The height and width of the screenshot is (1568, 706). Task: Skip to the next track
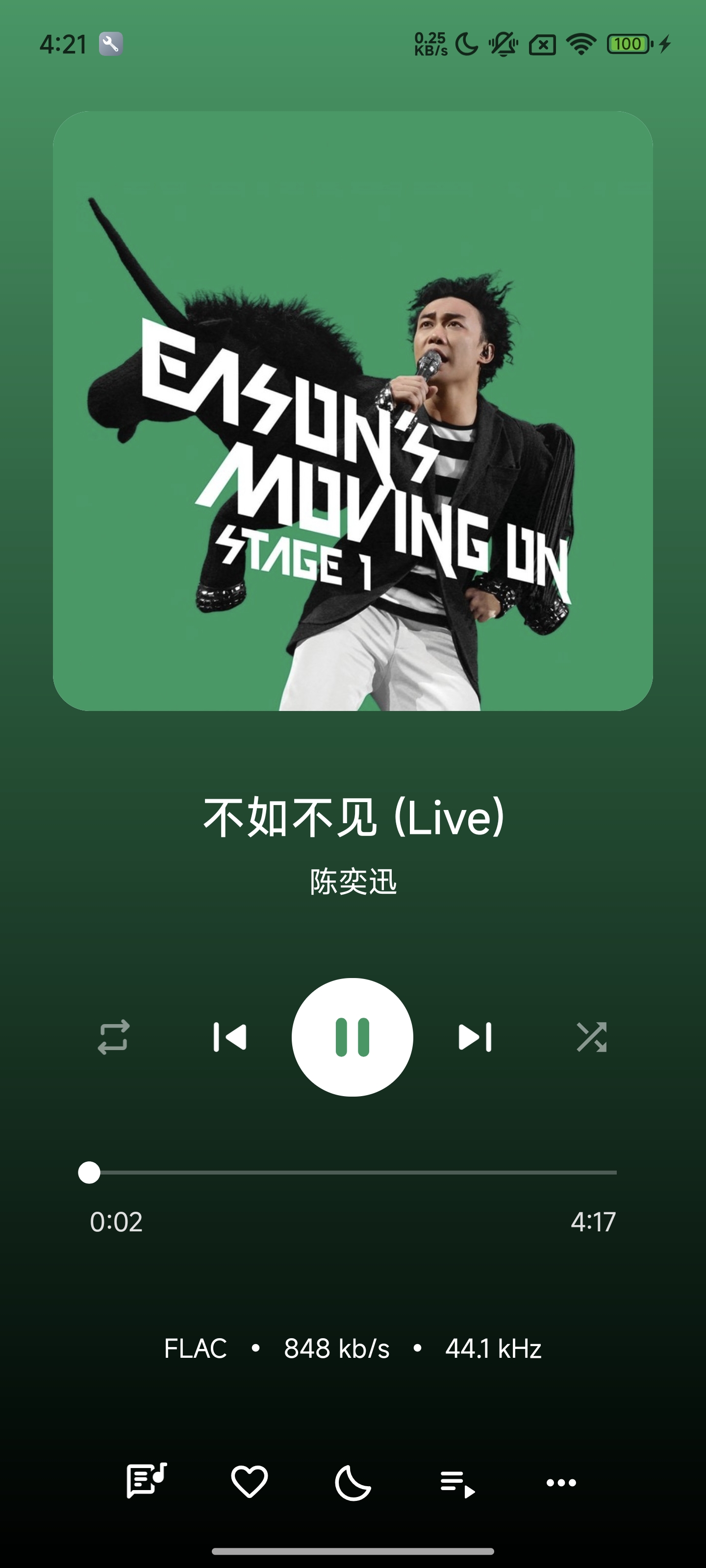pos(475,1037)
